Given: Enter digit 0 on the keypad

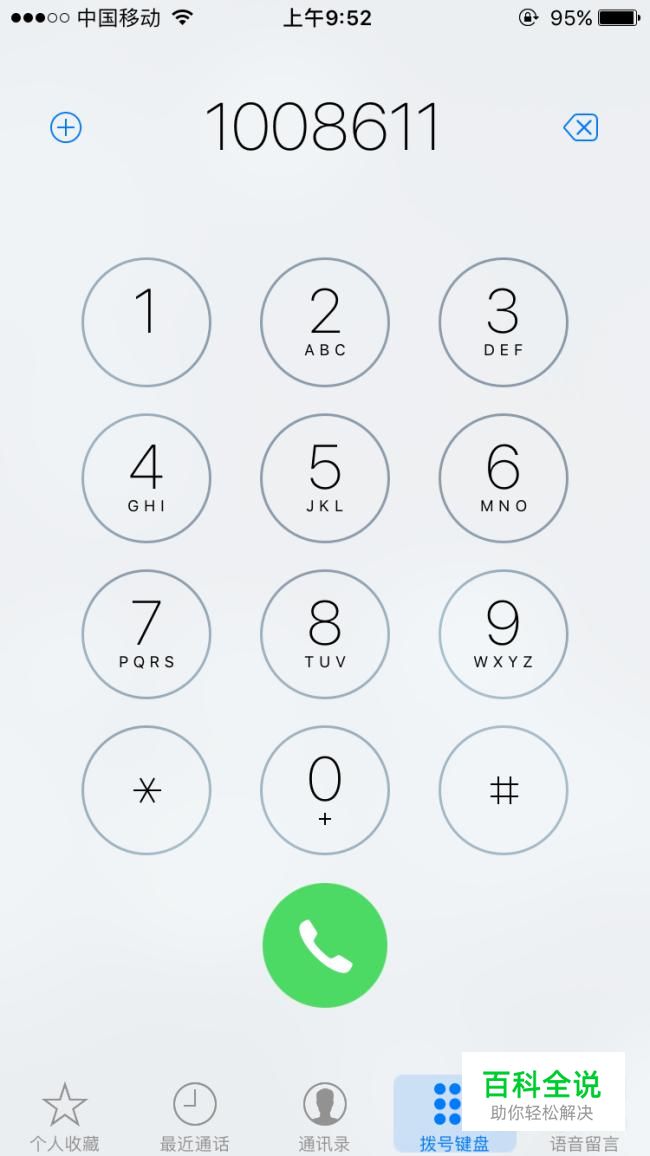Looking at the screenshot, I should [x=325, y=790].
